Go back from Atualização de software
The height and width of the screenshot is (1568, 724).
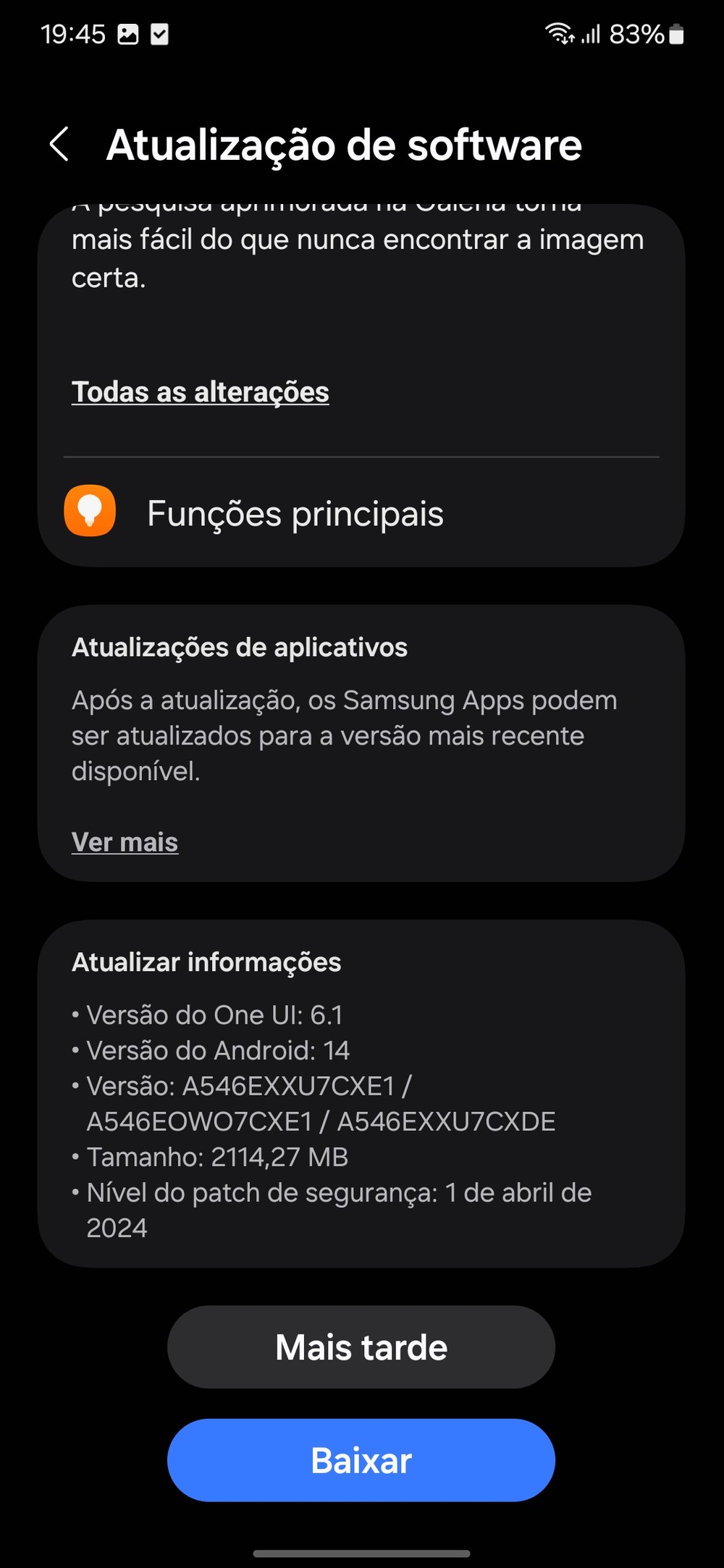coord(59,144)
